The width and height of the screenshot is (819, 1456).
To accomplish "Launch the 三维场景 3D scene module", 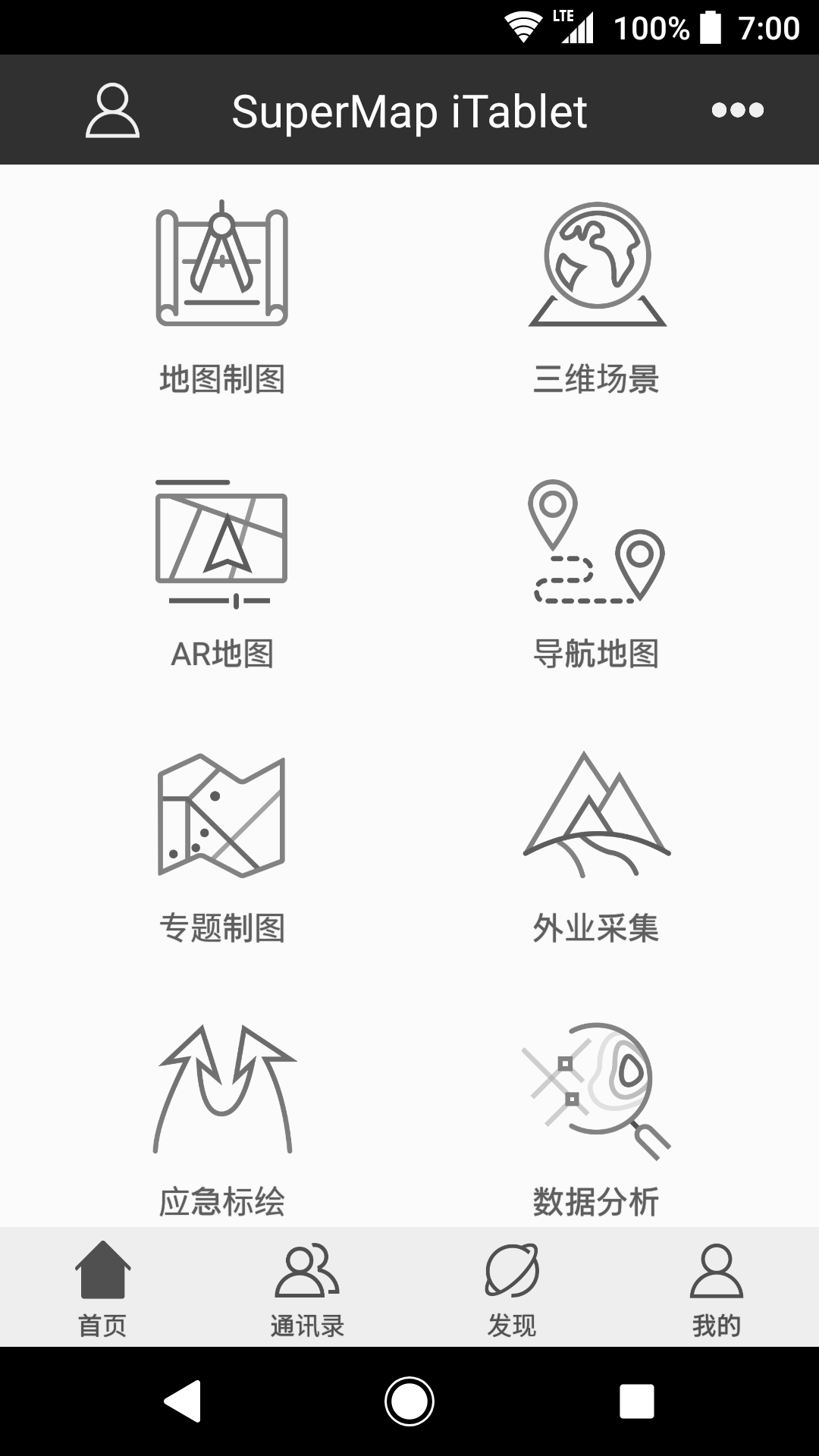I will tap(597, 297).
